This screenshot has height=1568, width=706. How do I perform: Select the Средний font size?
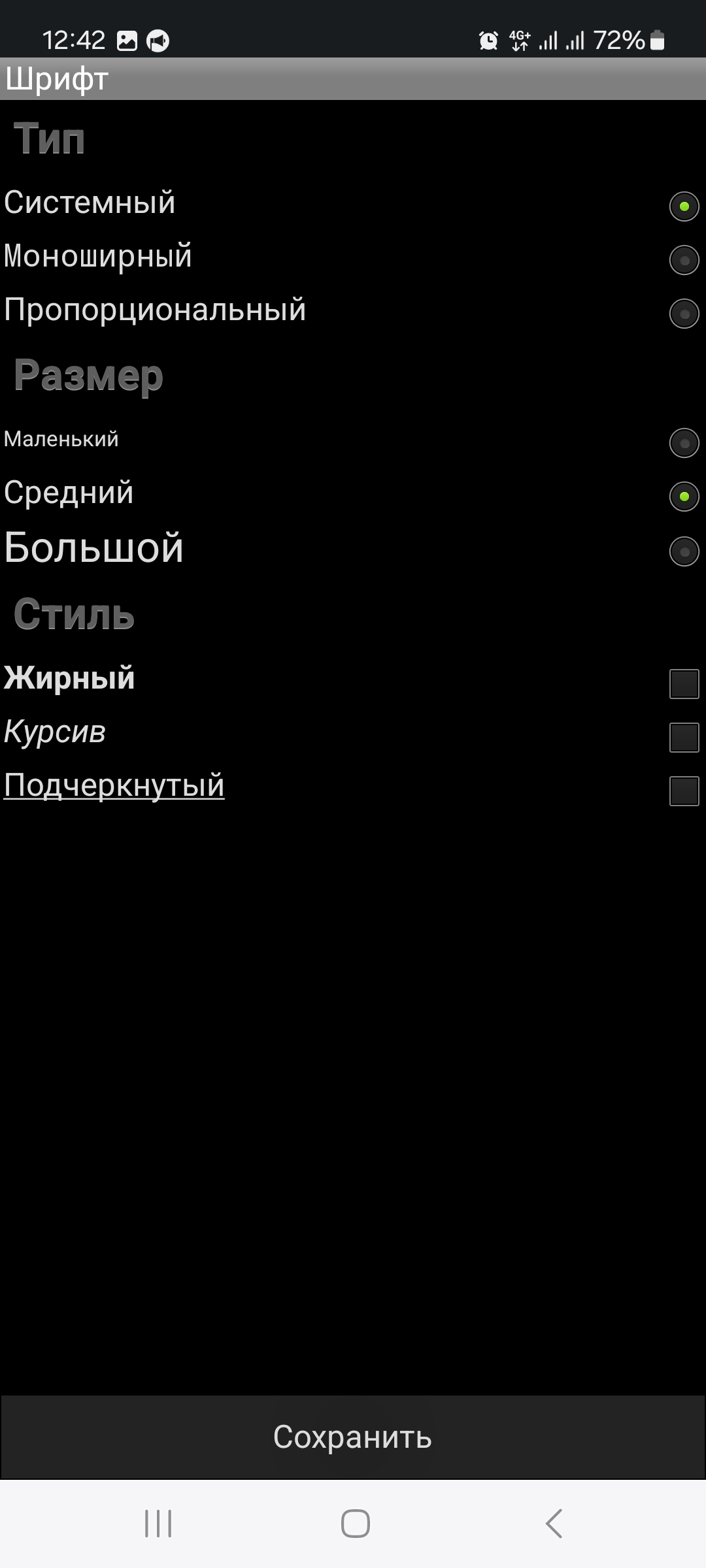click(x=684, y=497)
